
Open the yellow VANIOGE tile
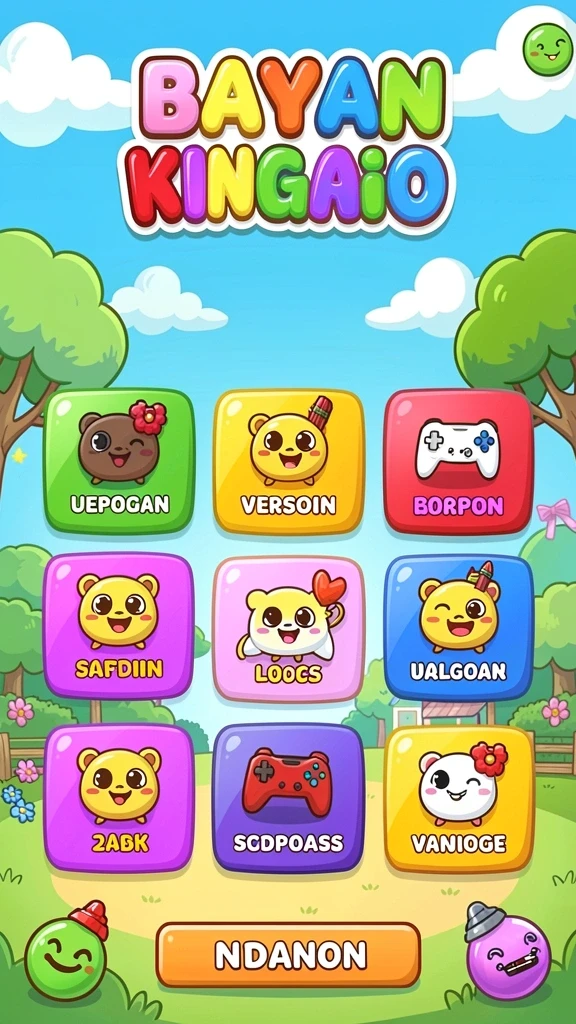(459, 797)
